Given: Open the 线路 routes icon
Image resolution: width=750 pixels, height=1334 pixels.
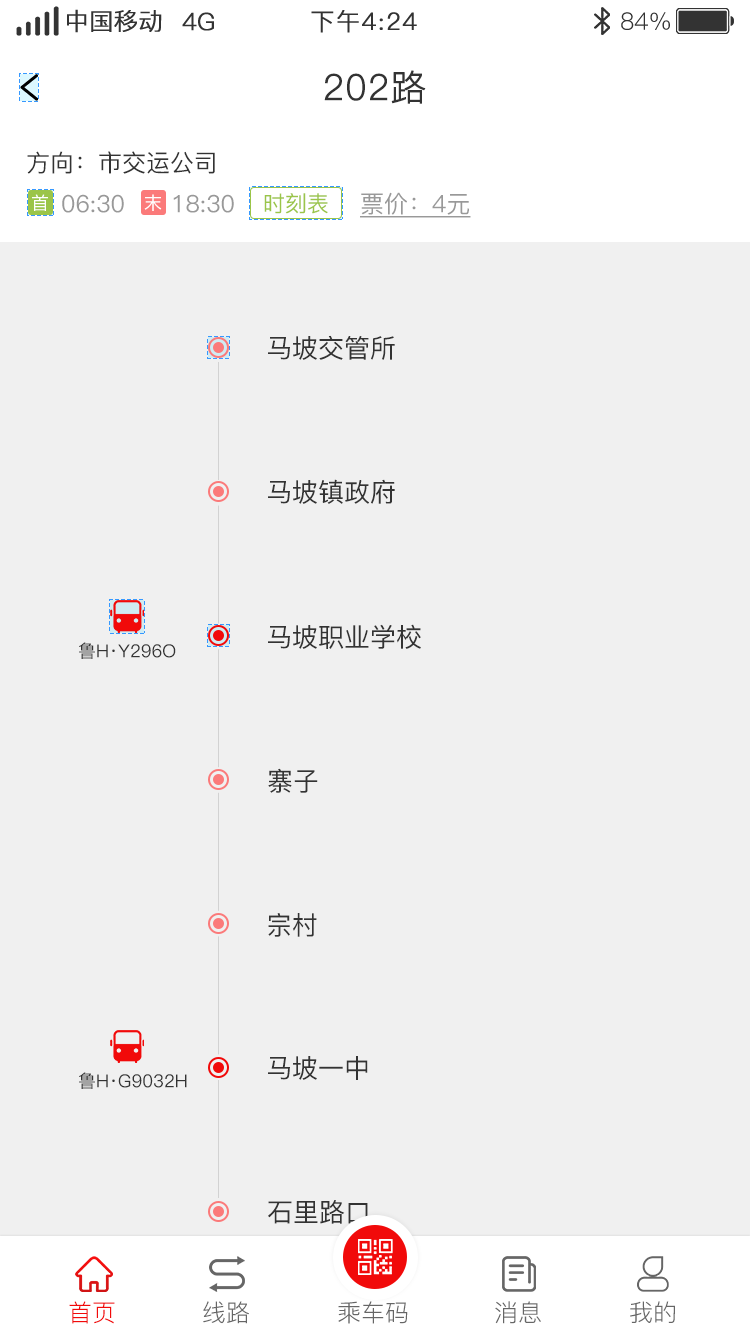Looking at the screenshot, I should coord(225,1272).
